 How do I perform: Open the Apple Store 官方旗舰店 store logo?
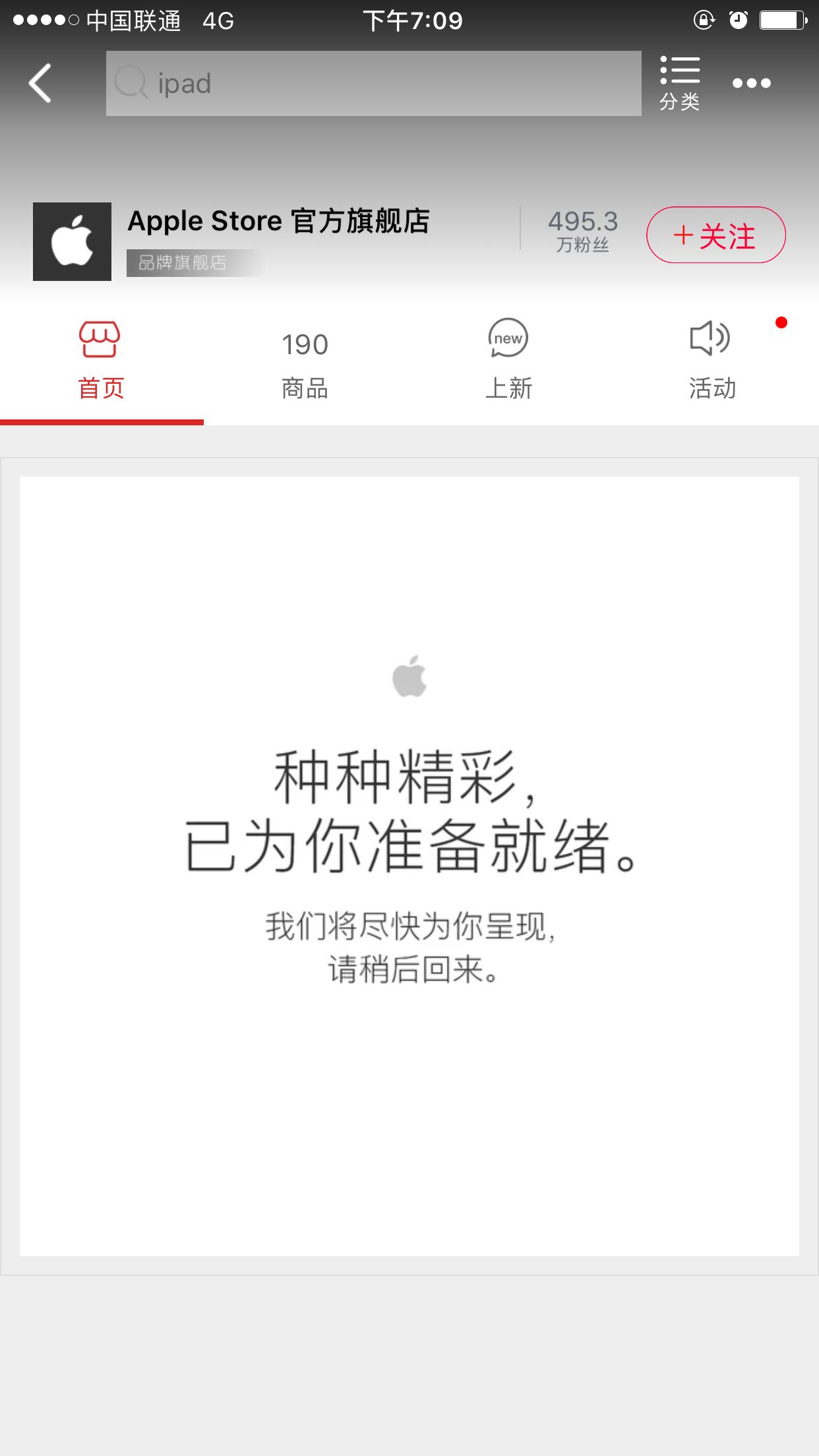point(73,241)
